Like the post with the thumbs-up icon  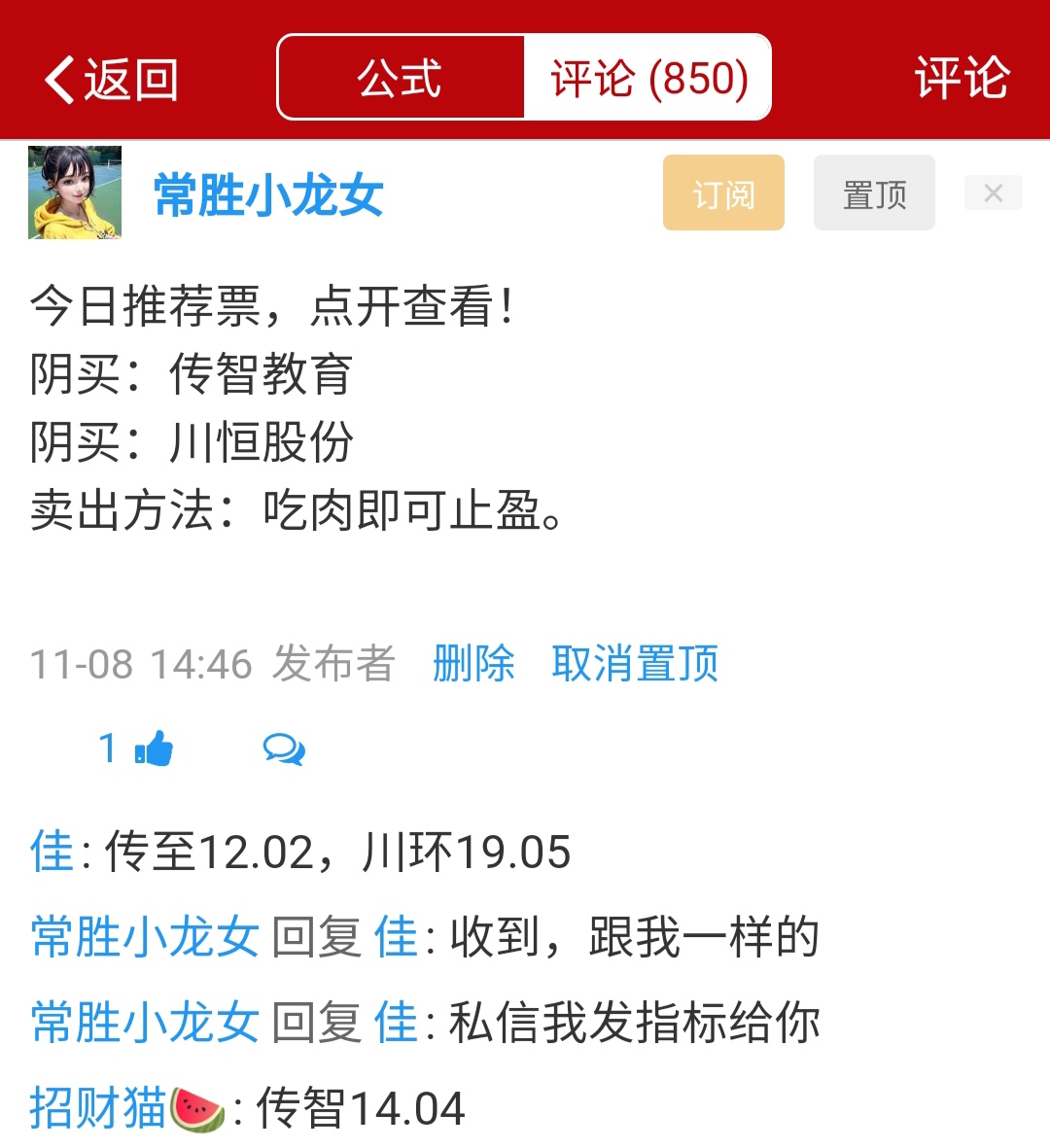[x=154, y=748]
